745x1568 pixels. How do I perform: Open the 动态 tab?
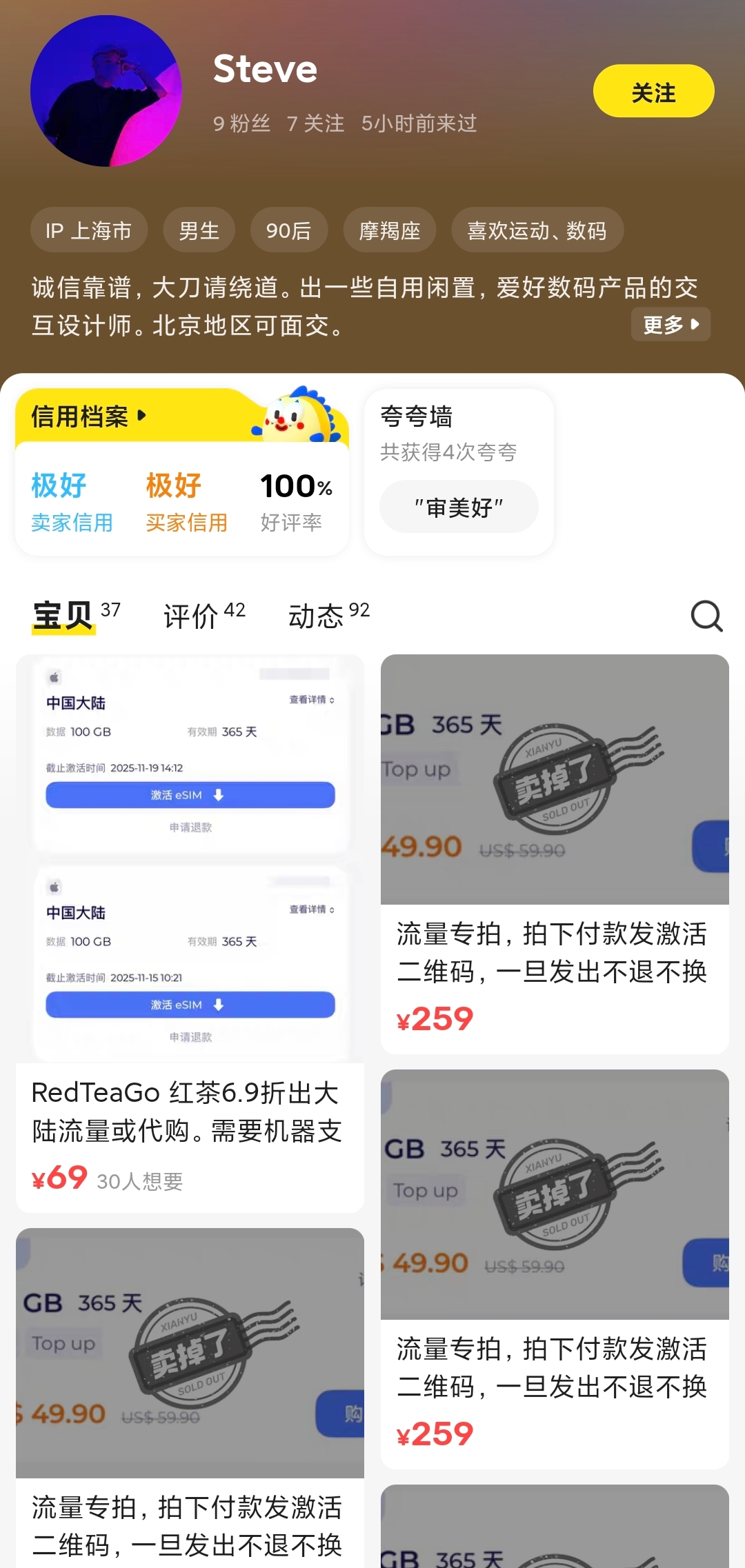click(318, 616)
